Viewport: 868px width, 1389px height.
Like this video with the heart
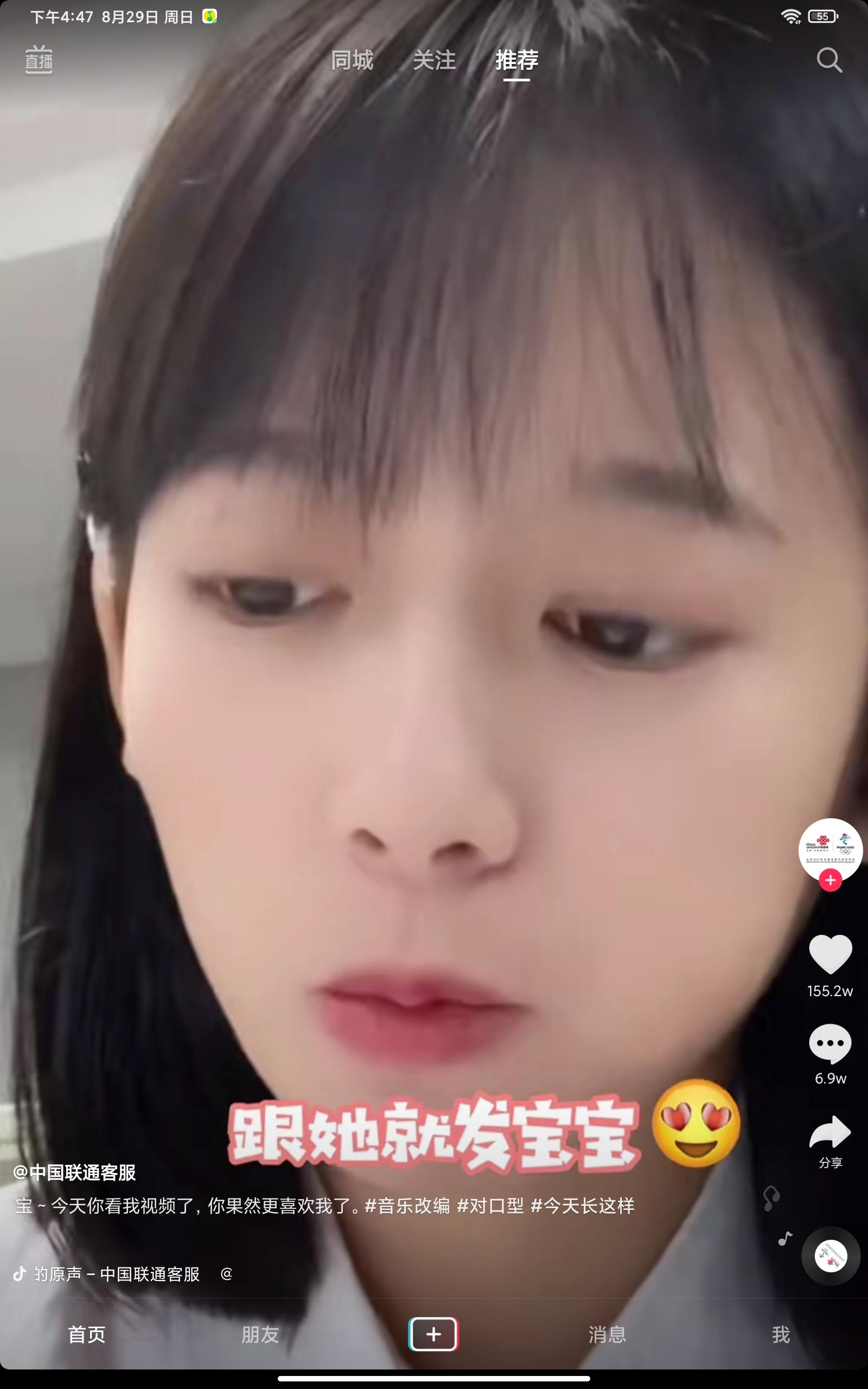830,954
